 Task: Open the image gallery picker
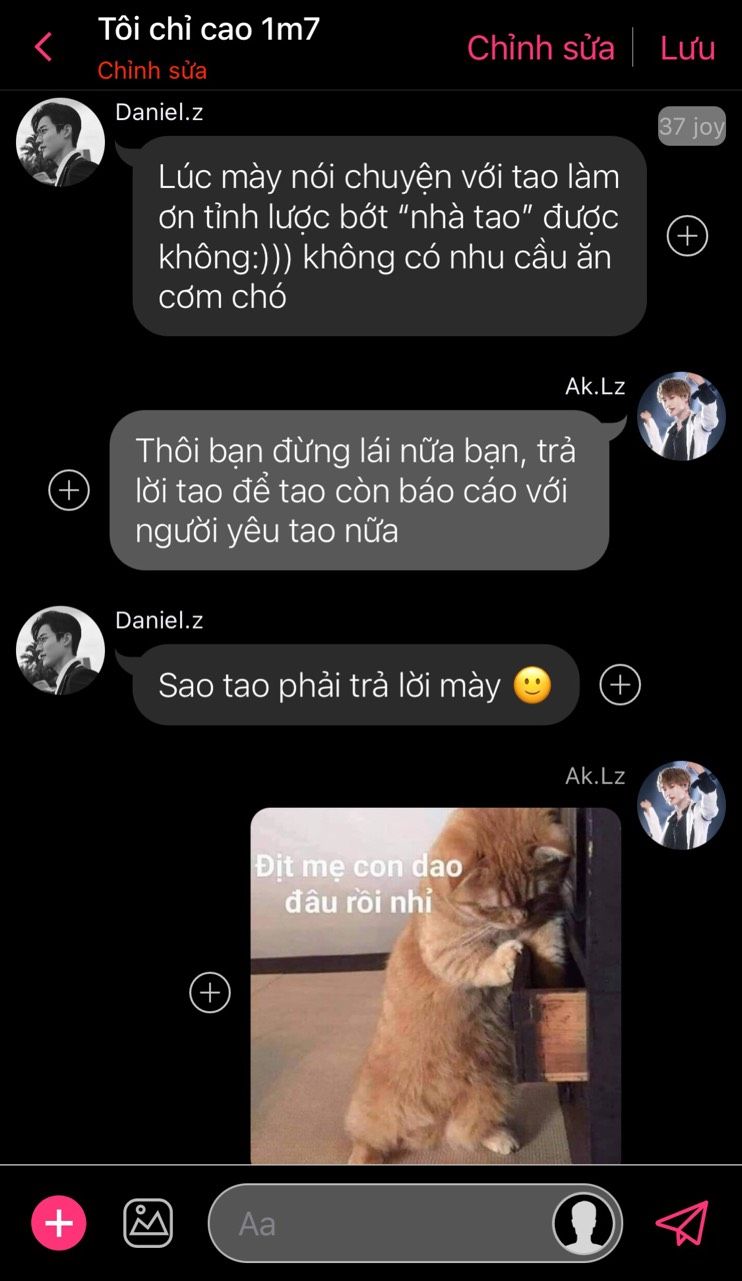pos(148,1223)
